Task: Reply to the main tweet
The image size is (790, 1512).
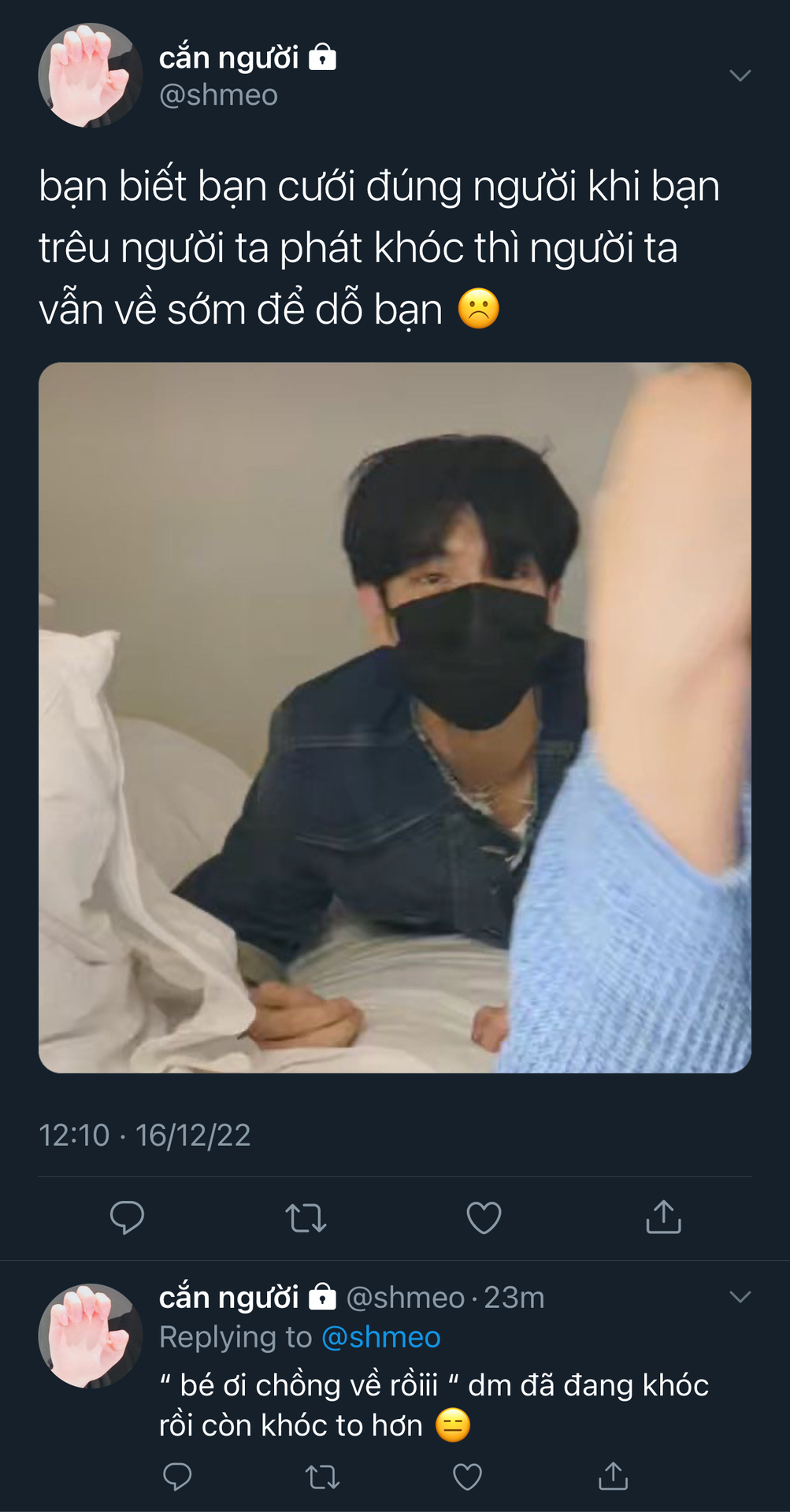Action: [x=127, y=1217]
